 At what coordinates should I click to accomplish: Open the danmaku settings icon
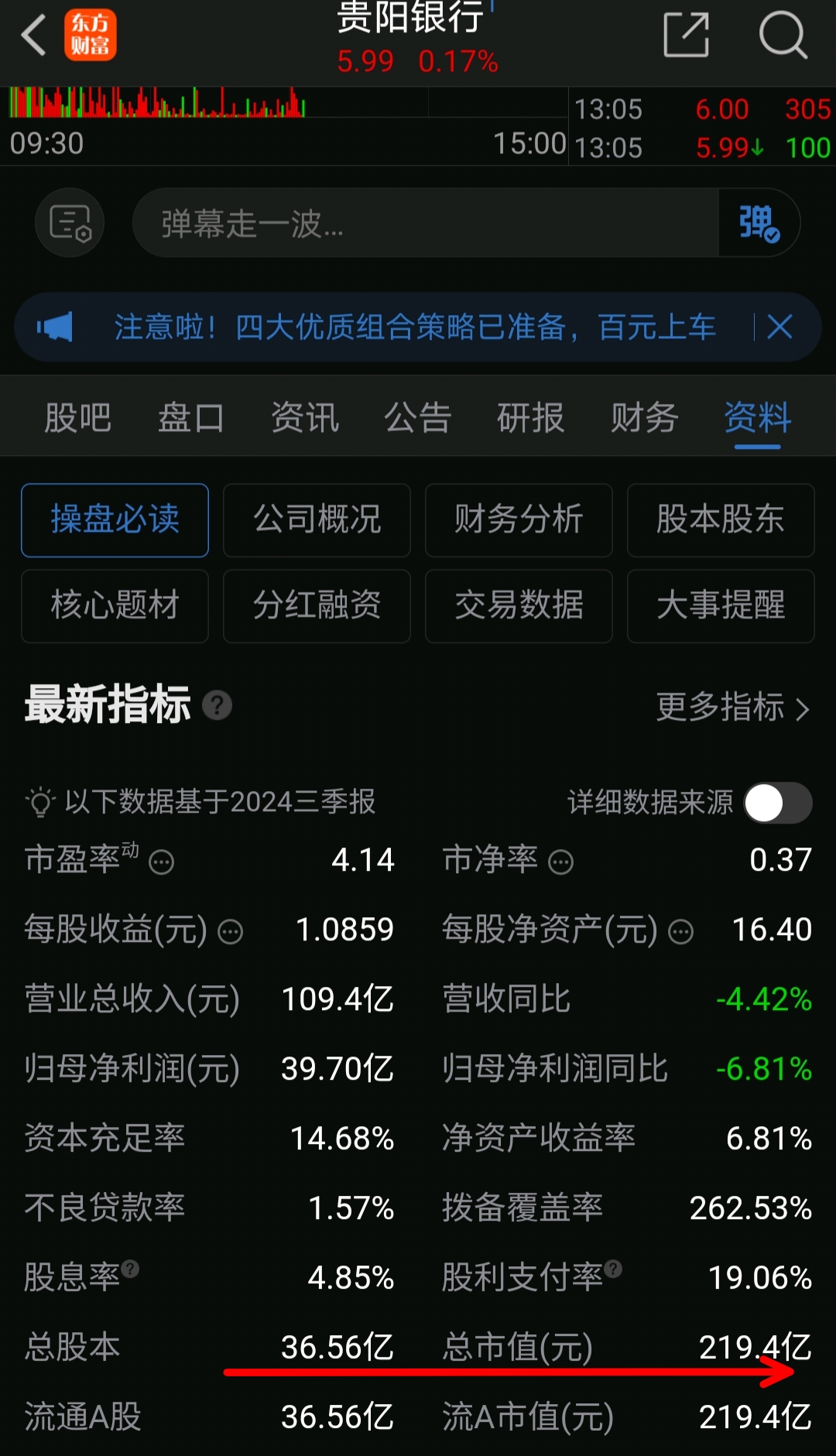pos(70,223)
